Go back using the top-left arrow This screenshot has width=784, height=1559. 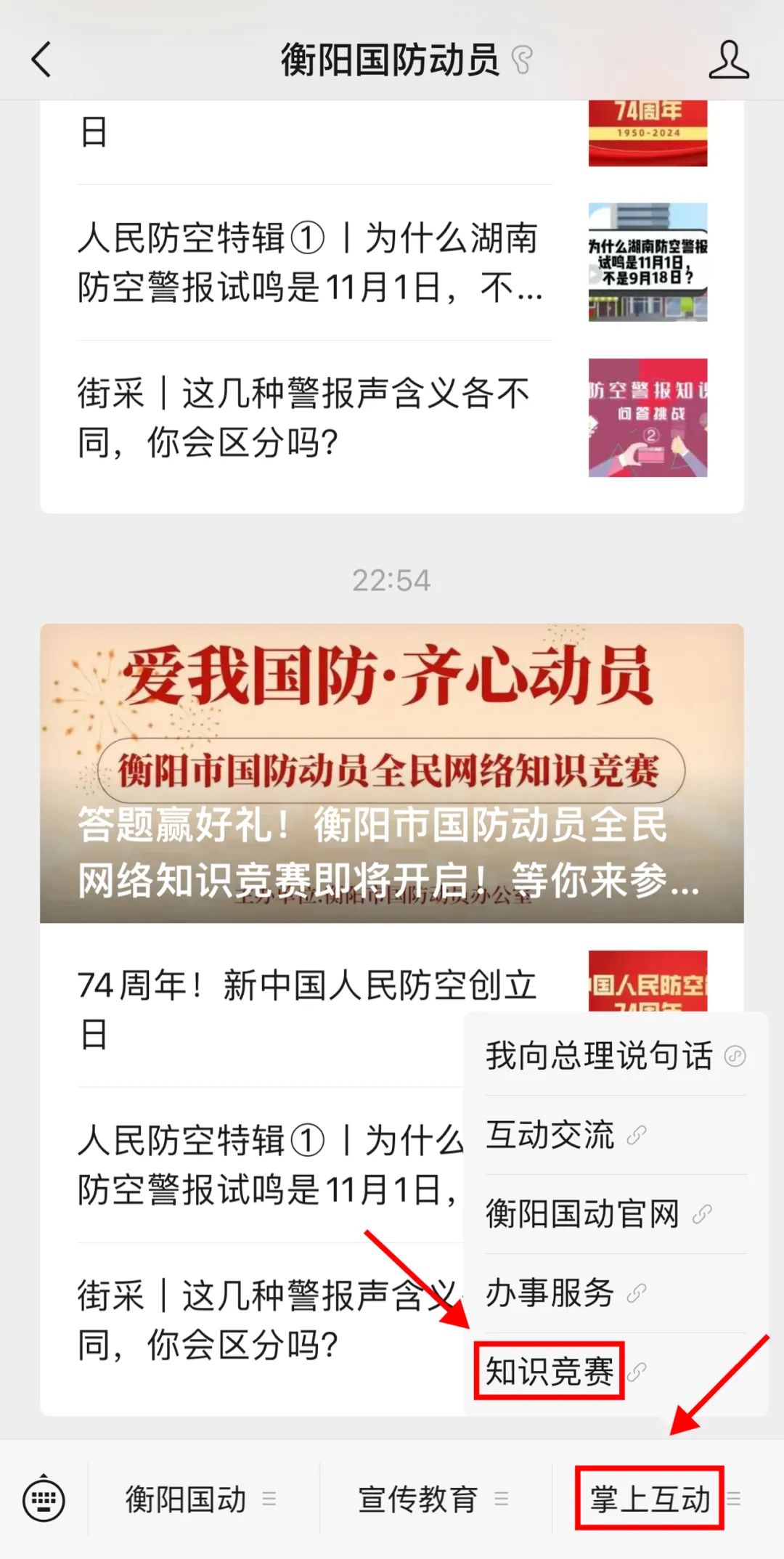pyautogui.click(x=42, y=60)
